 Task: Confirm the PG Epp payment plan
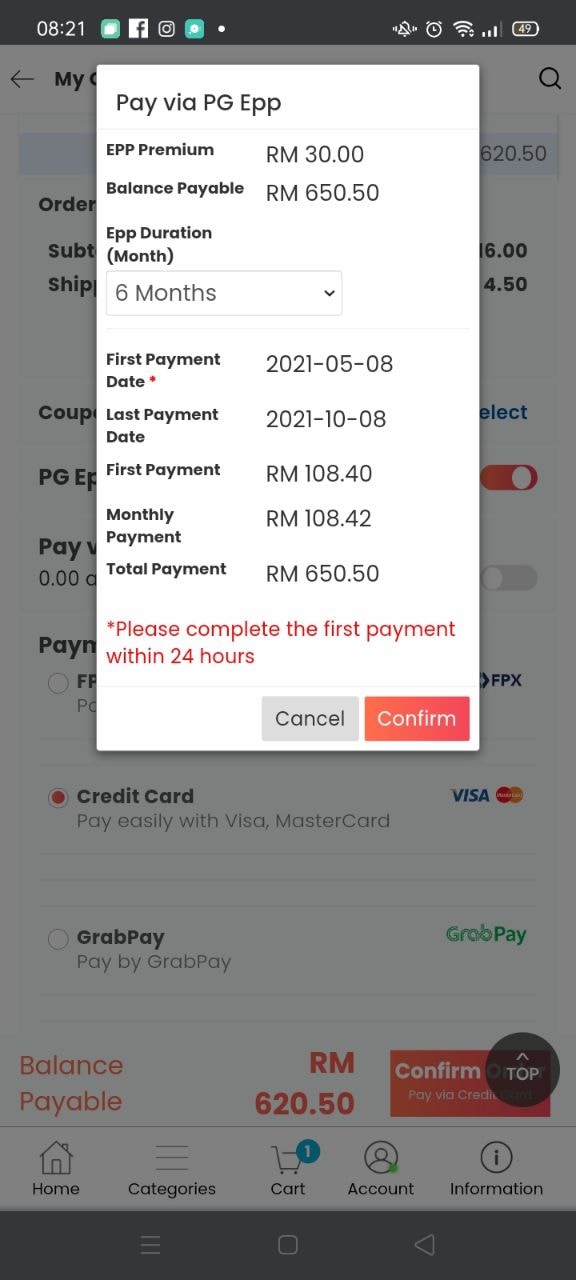[416, 718]
